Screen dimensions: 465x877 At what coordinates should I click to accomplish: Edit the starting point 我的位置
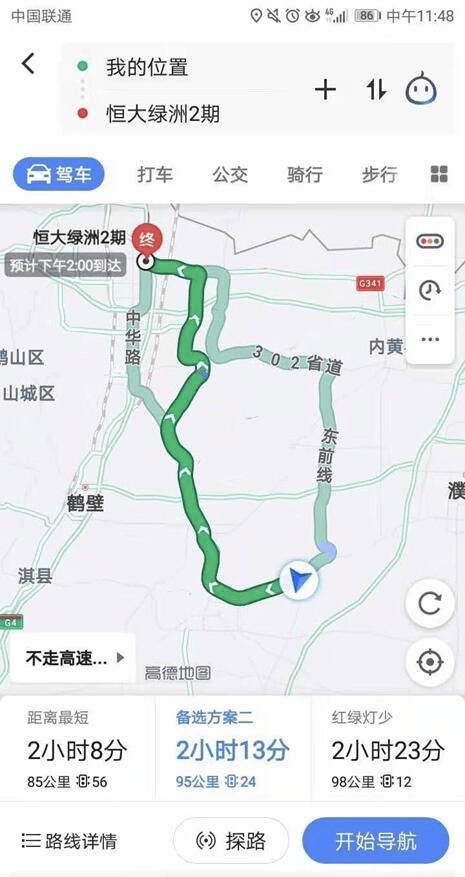coord(147,67)
